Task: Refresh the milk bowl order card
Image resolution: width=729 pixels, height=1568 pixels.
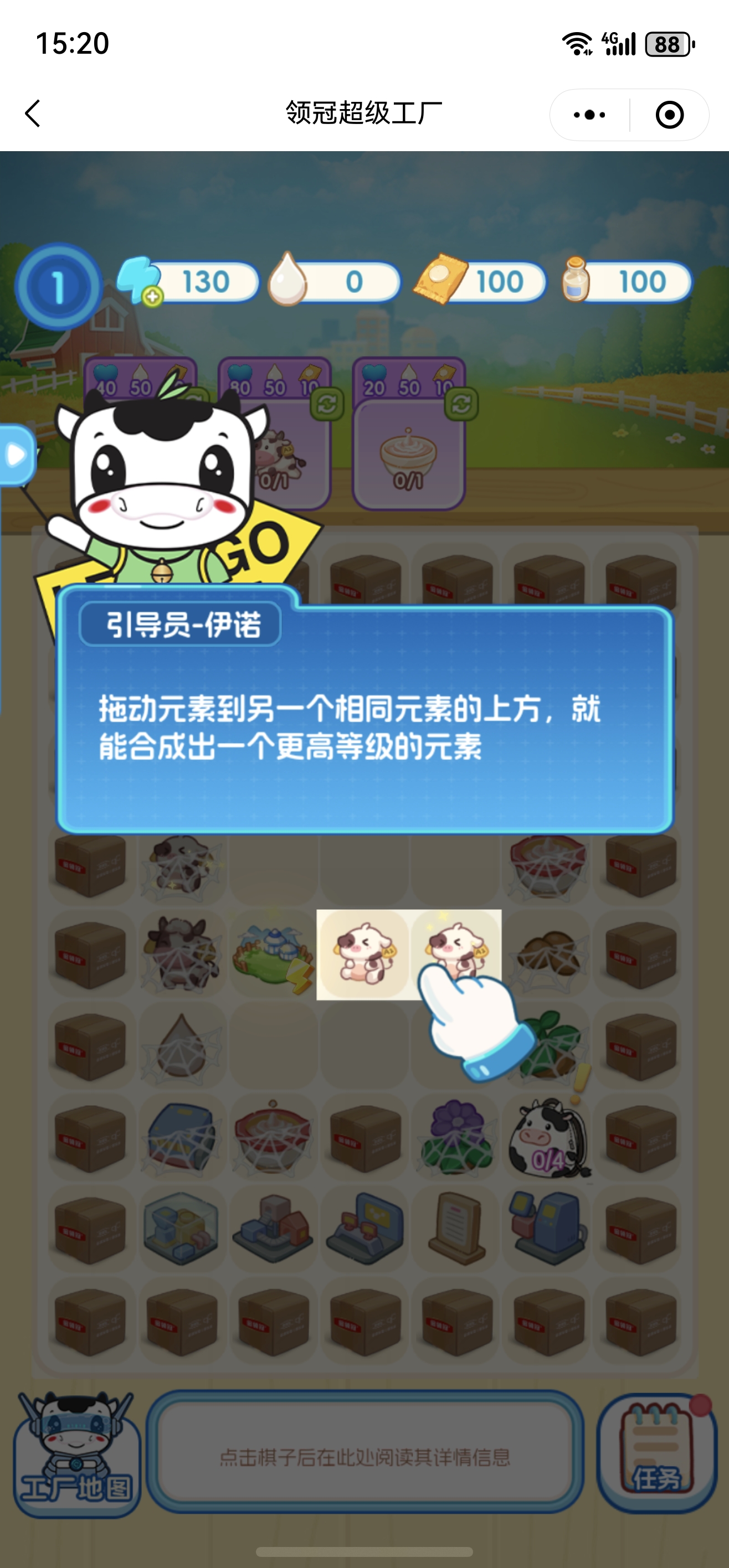Action: click(461, 404)
